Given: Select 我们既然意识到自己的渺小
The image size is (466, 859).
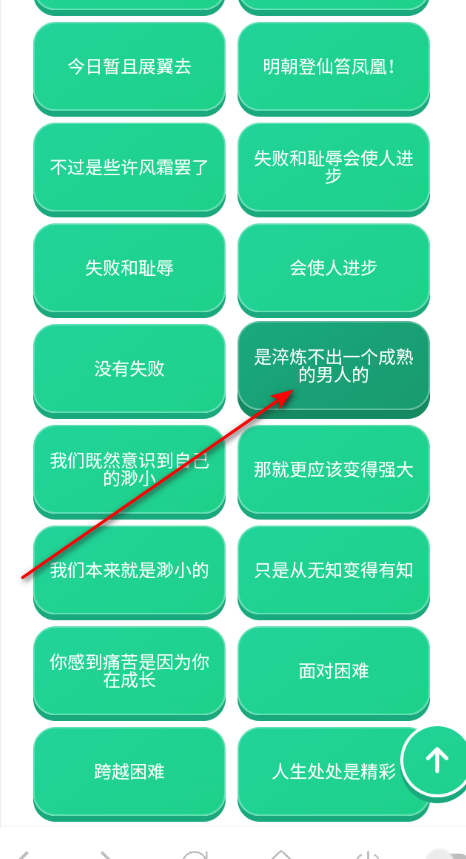Looking at the screenshot, I should tap(129, 471).
